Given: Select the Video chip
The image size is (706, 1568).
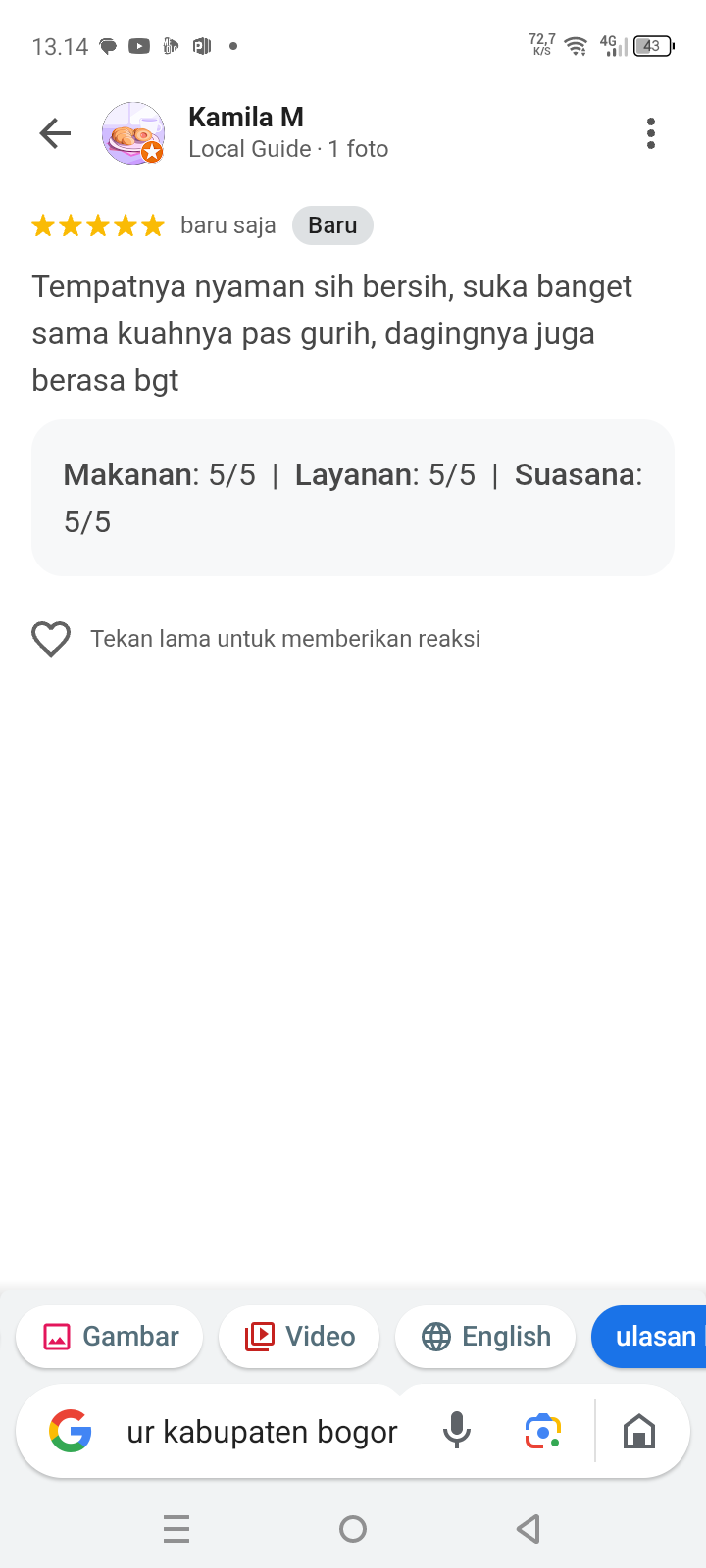Looking at the screenshot, I should [x=299, y=1337].
